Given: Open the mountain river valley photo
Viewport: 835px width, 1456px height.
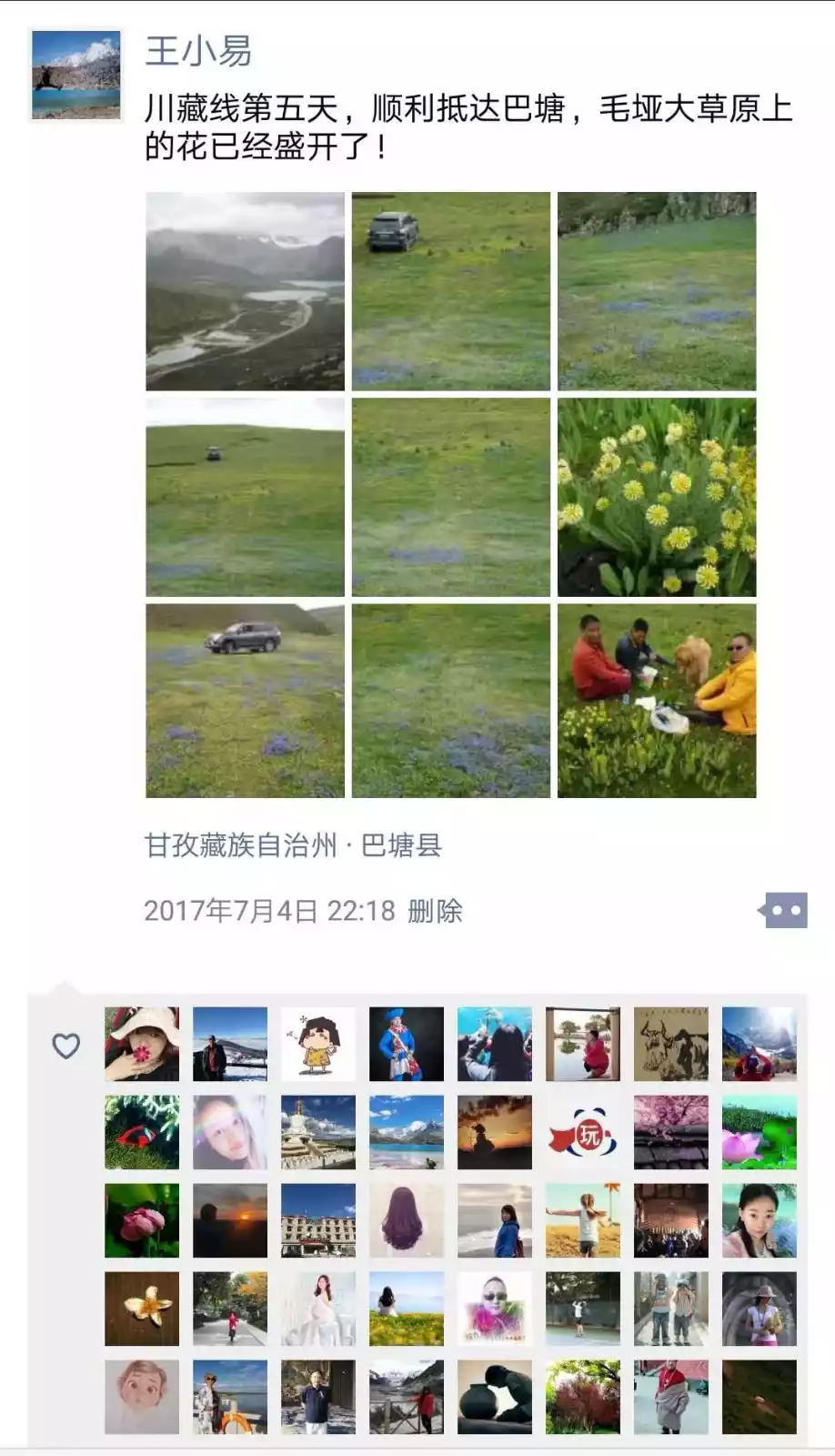Looking at the screenshot, I should 246,291.
